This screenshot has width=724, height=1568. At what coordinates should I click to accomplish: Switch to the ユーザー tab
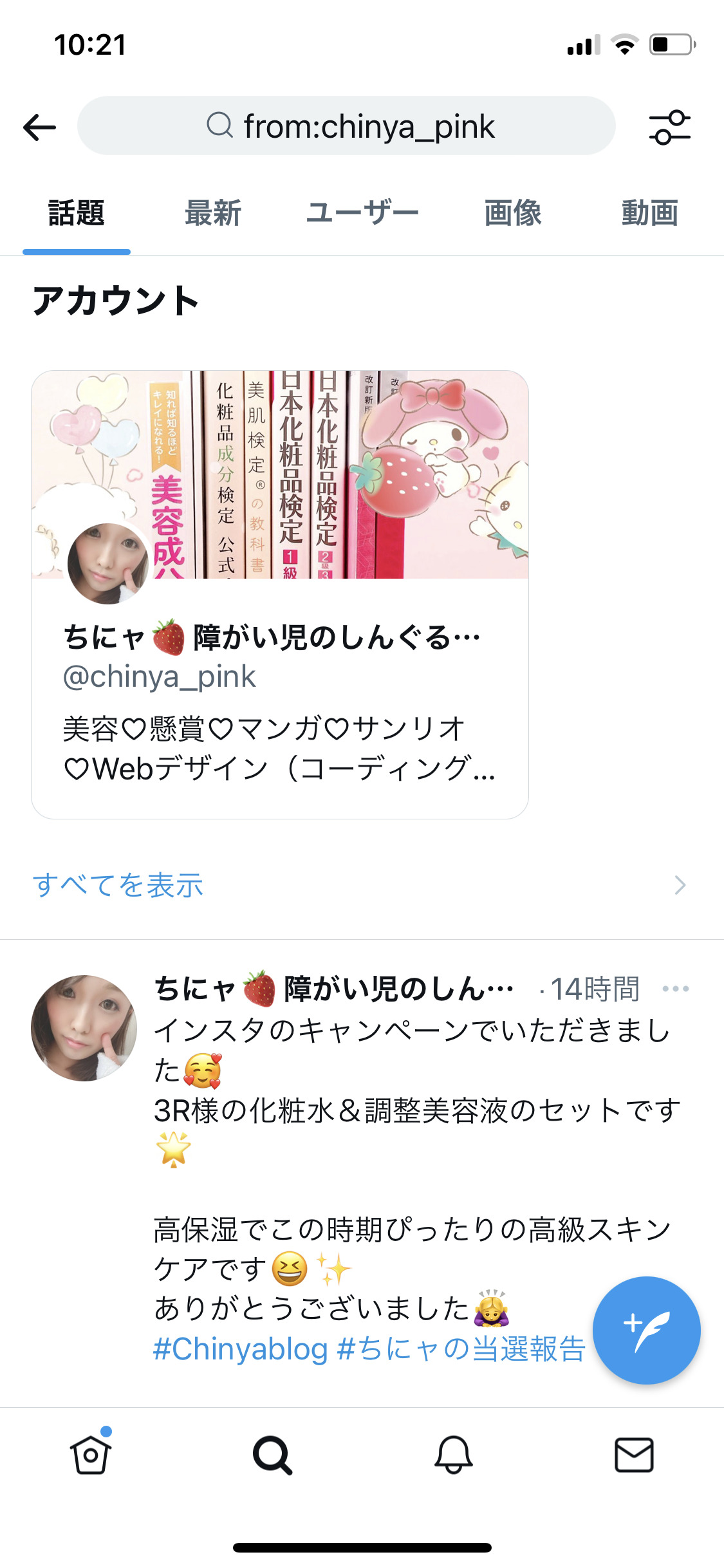pyautogui.click(x=362, y=213)
